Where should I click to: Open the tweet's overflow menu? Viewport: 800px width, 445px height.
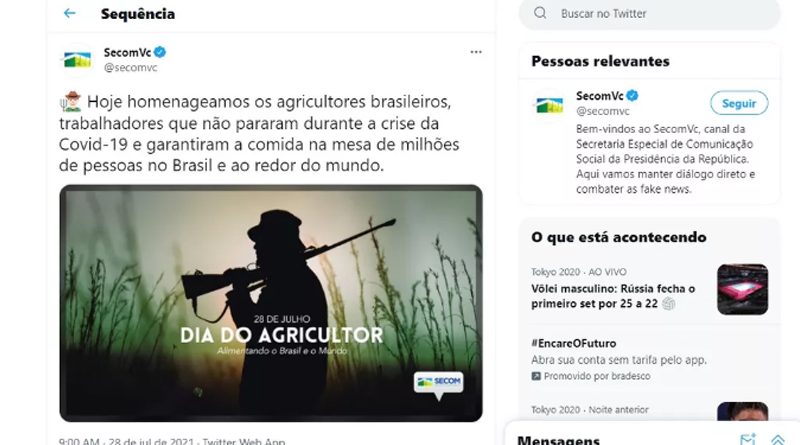coord(476,51)
